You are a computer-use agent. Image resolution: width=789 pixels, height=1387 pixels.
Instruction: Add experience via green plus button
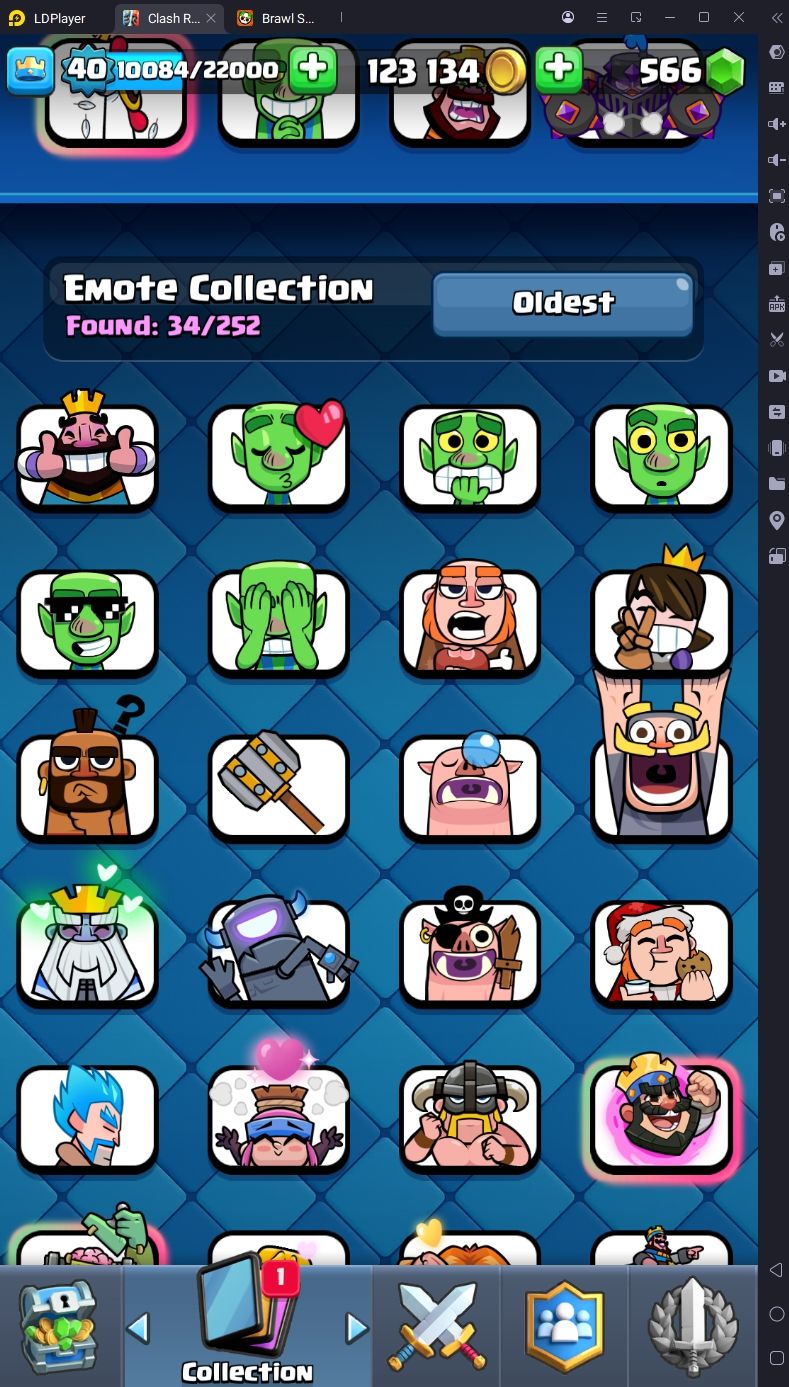coord(313,69)
